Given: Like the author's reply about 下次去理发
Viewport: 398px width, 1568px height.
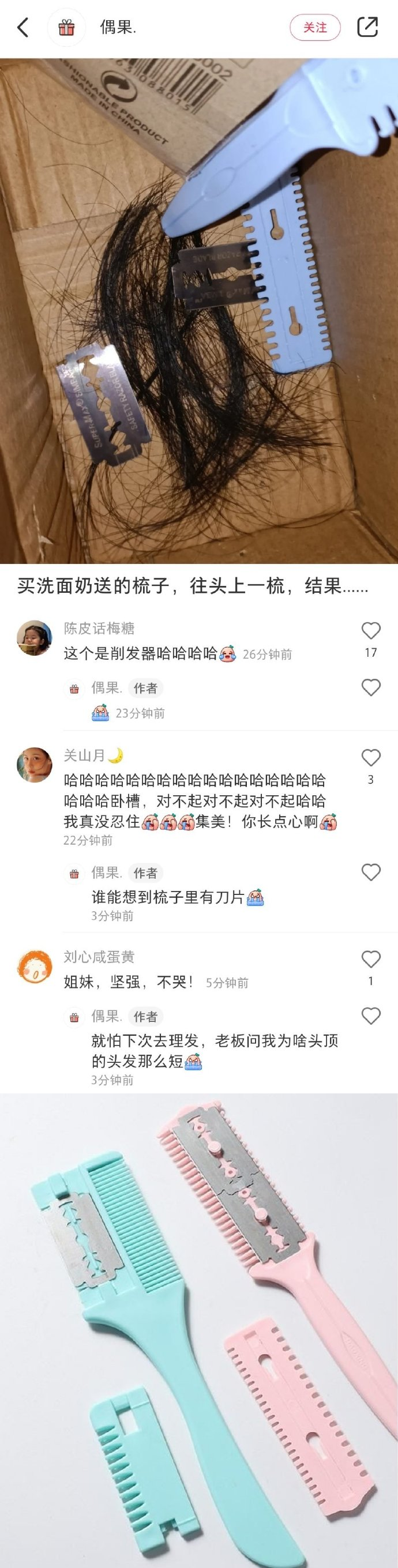Looking at the screenshot, I should pyautogui.click(x=371, y=1016).
